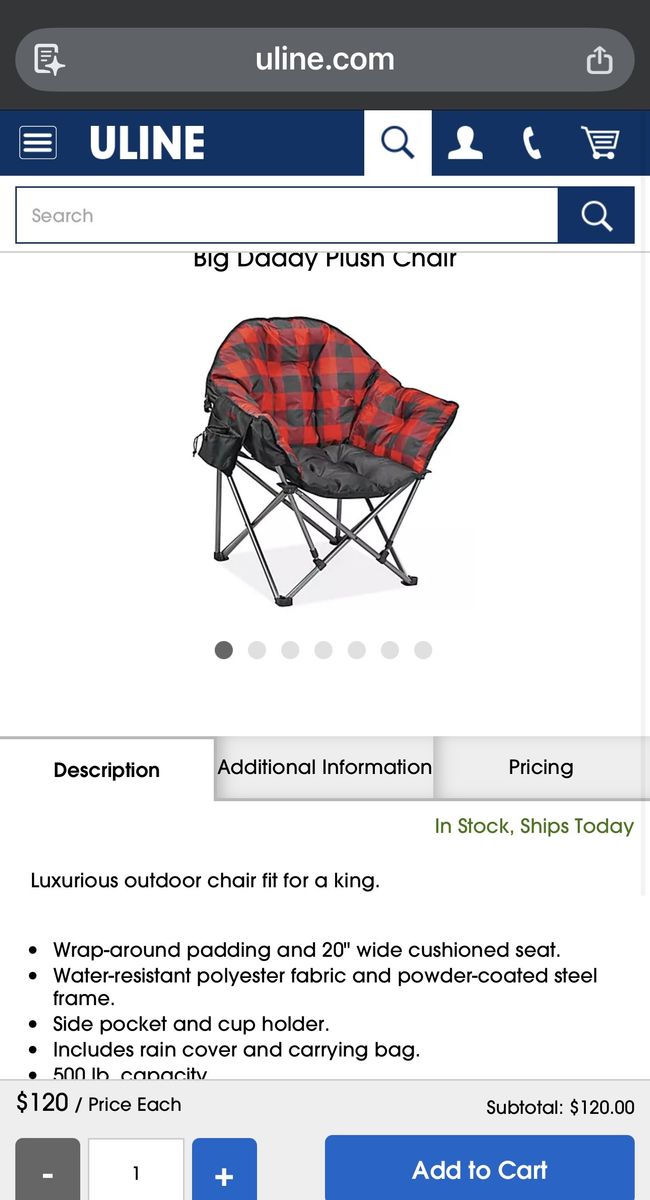Focus the Search text field
This screenshot has height=1200, width=650.
tap(286, 215)
